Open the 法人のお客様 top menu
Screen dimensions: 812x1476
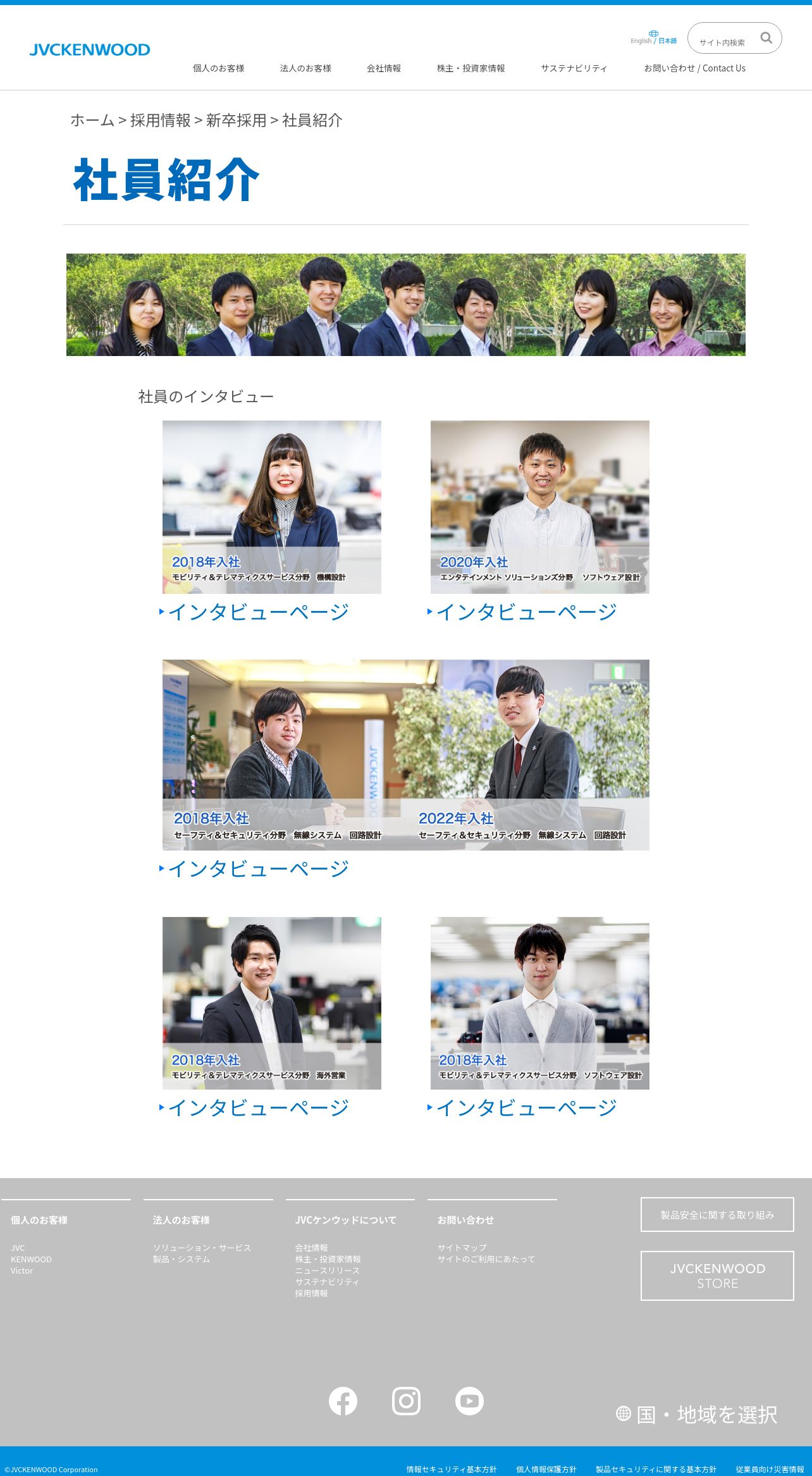click(x=305, y=68)
